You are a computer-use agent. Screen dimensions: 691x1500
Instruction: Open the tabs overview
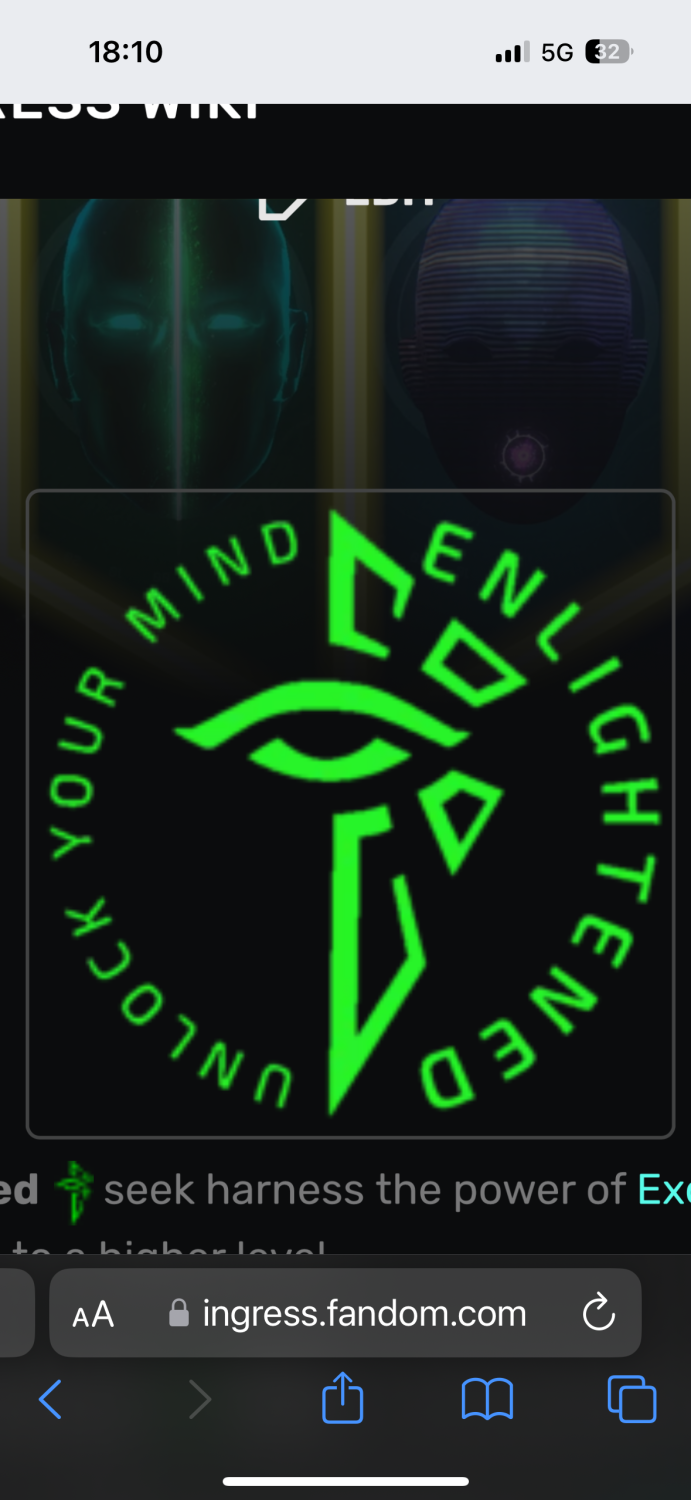[x=632, y=1399]
